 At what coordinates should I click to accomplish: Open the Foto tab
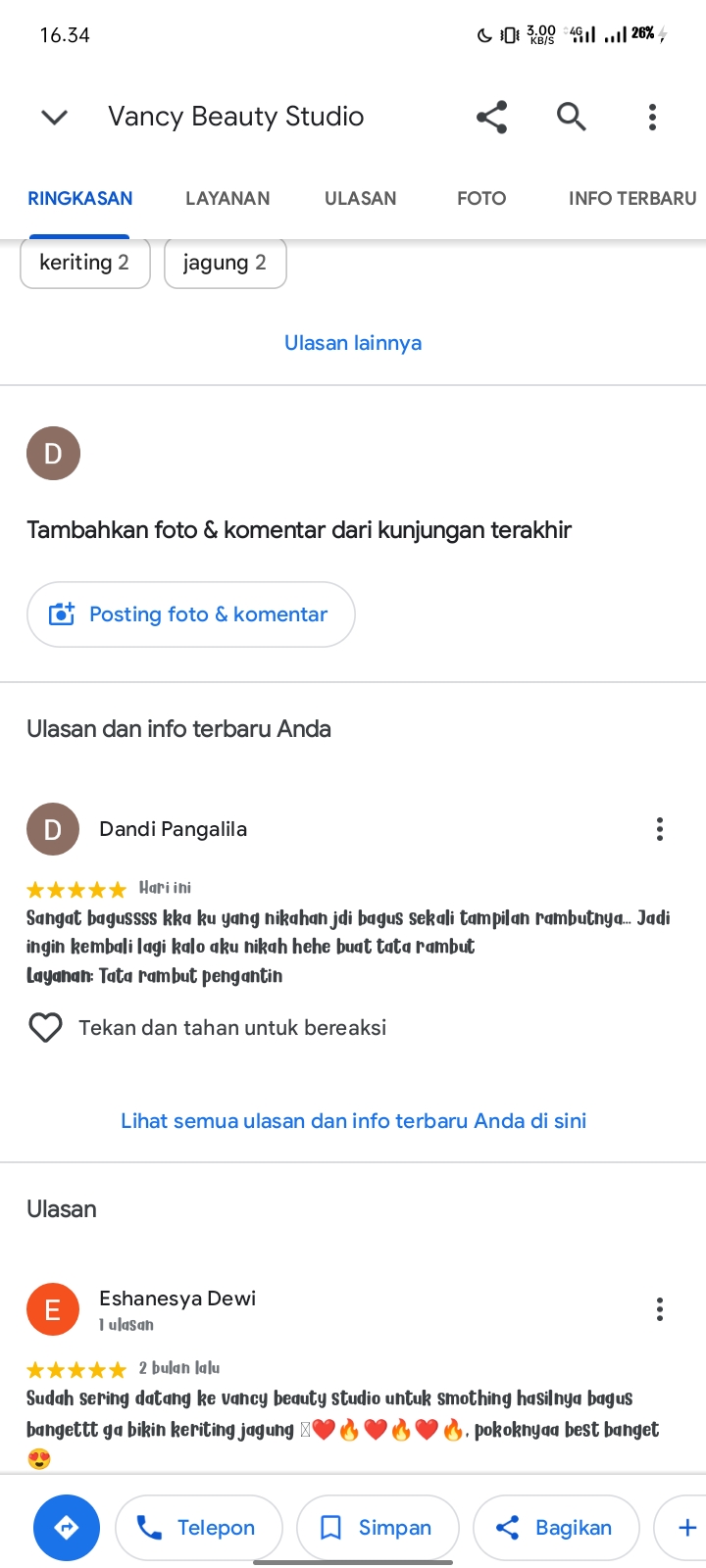click(481, 198)
